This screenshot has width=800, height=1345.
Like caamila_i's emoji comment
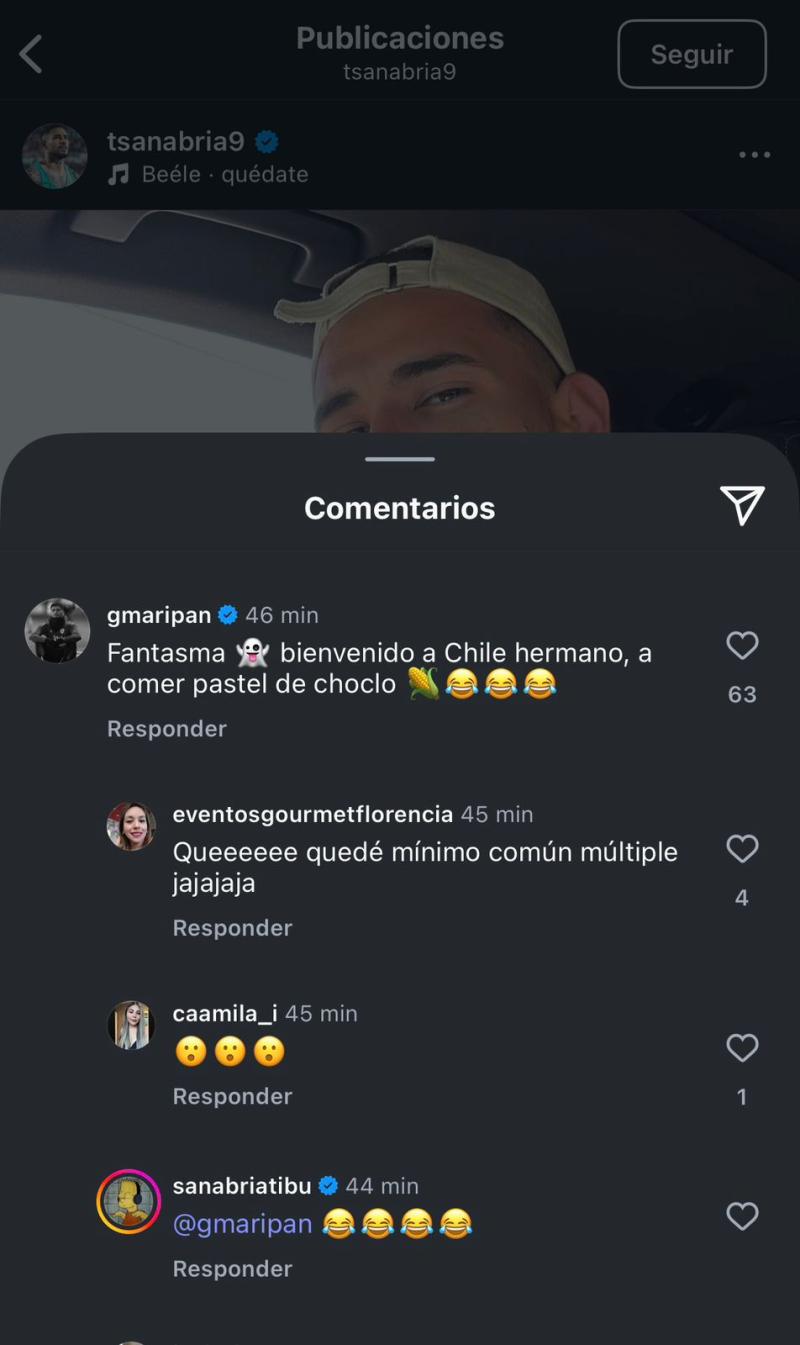[x=742, y=1048]
